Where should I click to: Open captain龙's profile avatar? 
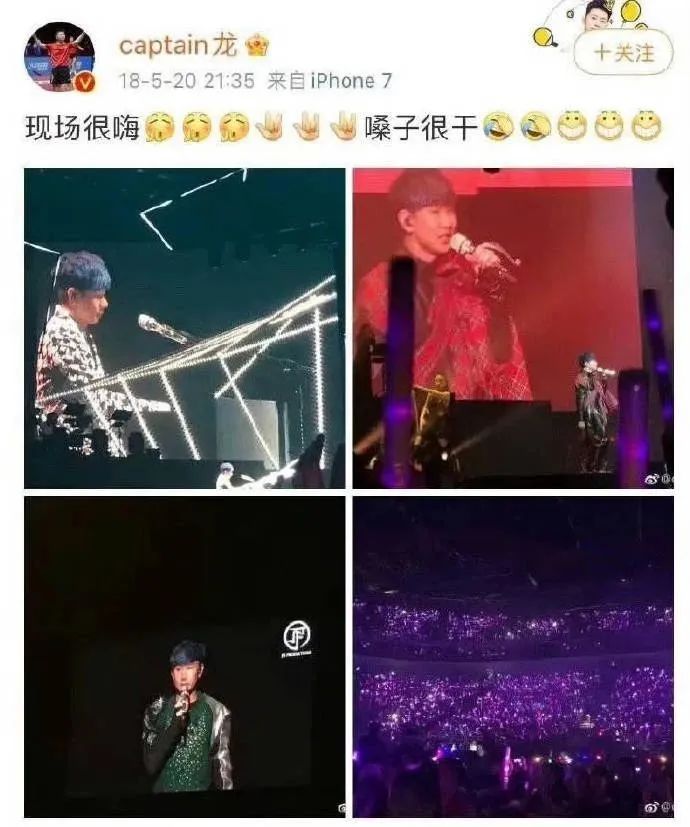coord(59,57)
